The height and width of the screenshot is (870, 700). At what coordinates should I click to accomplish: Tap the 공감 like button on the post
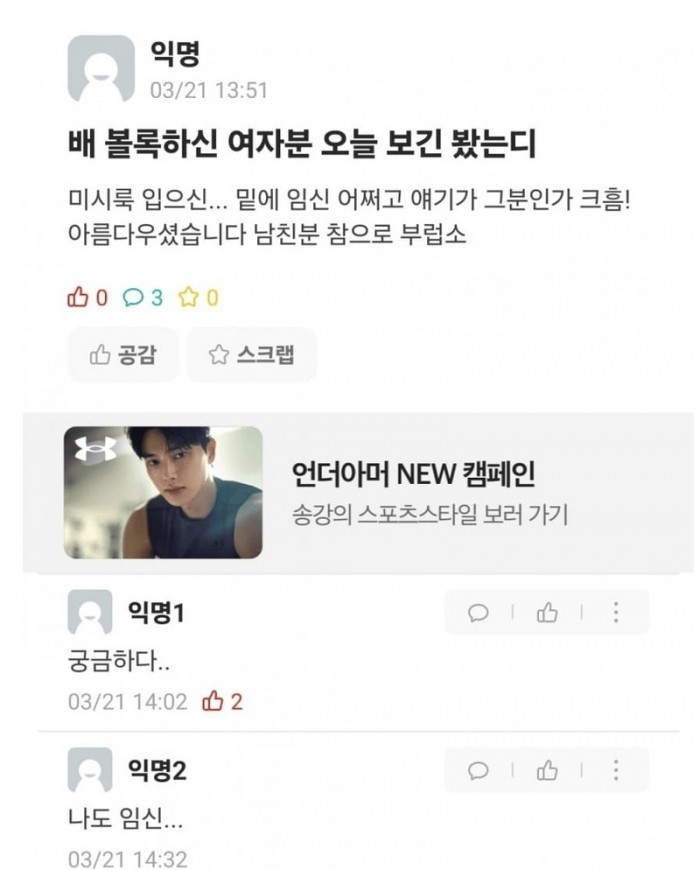122,354
